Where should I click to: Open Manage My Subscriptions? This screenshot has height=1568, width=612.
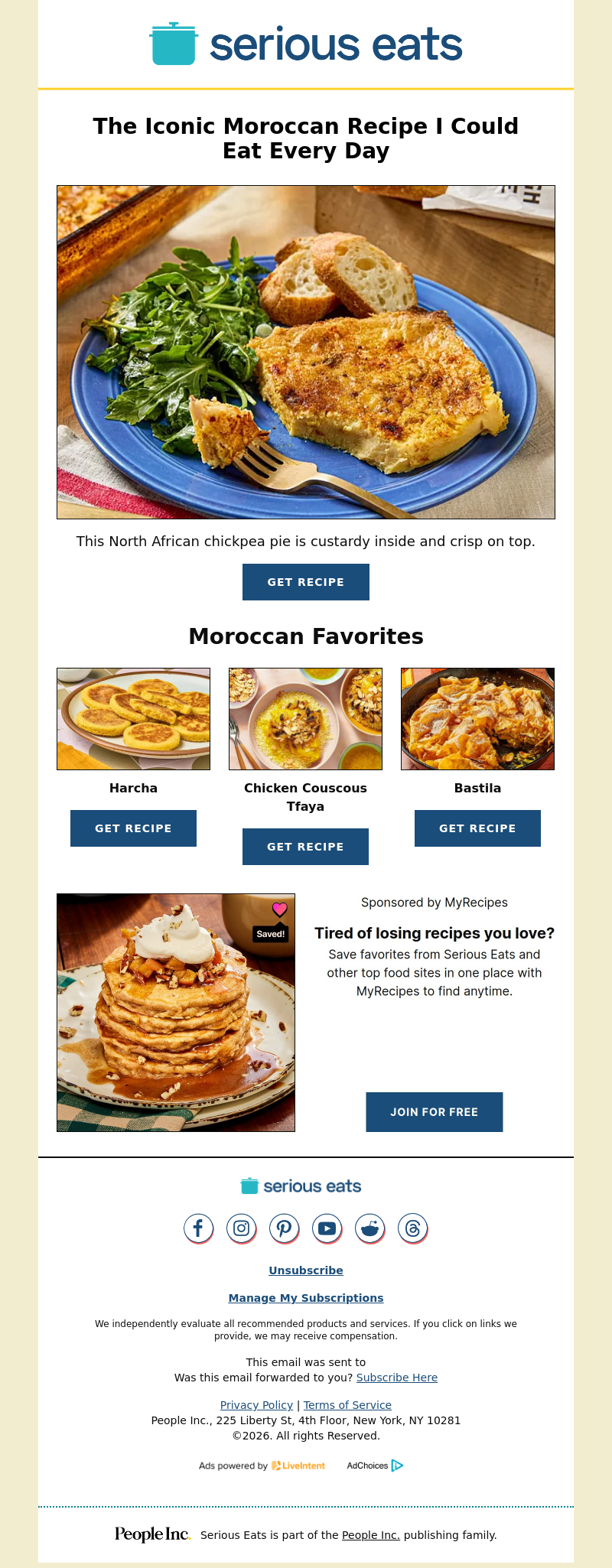click(x=305, y=1298)
